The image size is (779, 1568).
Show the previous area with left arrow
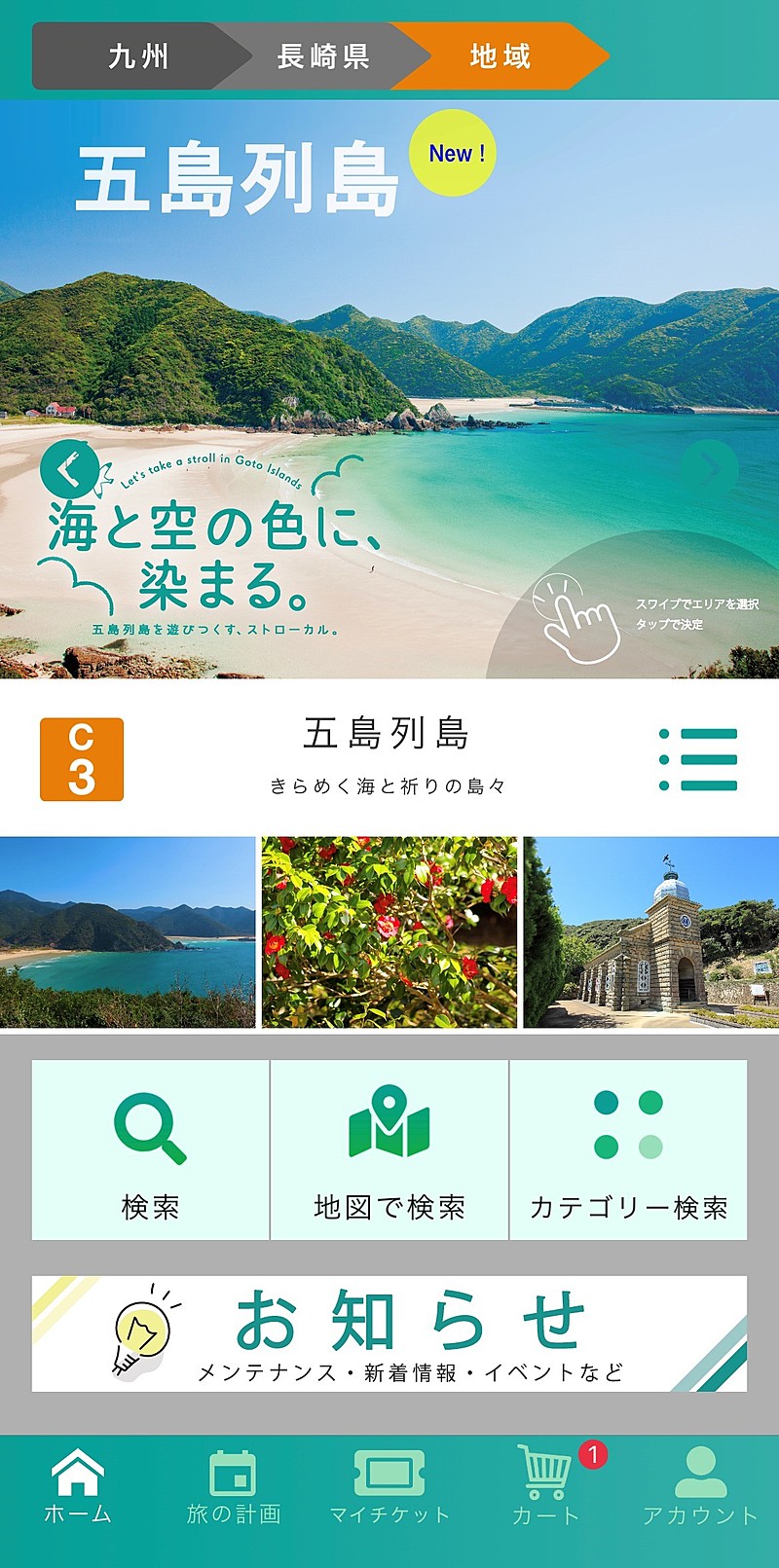tap(68, 470)
